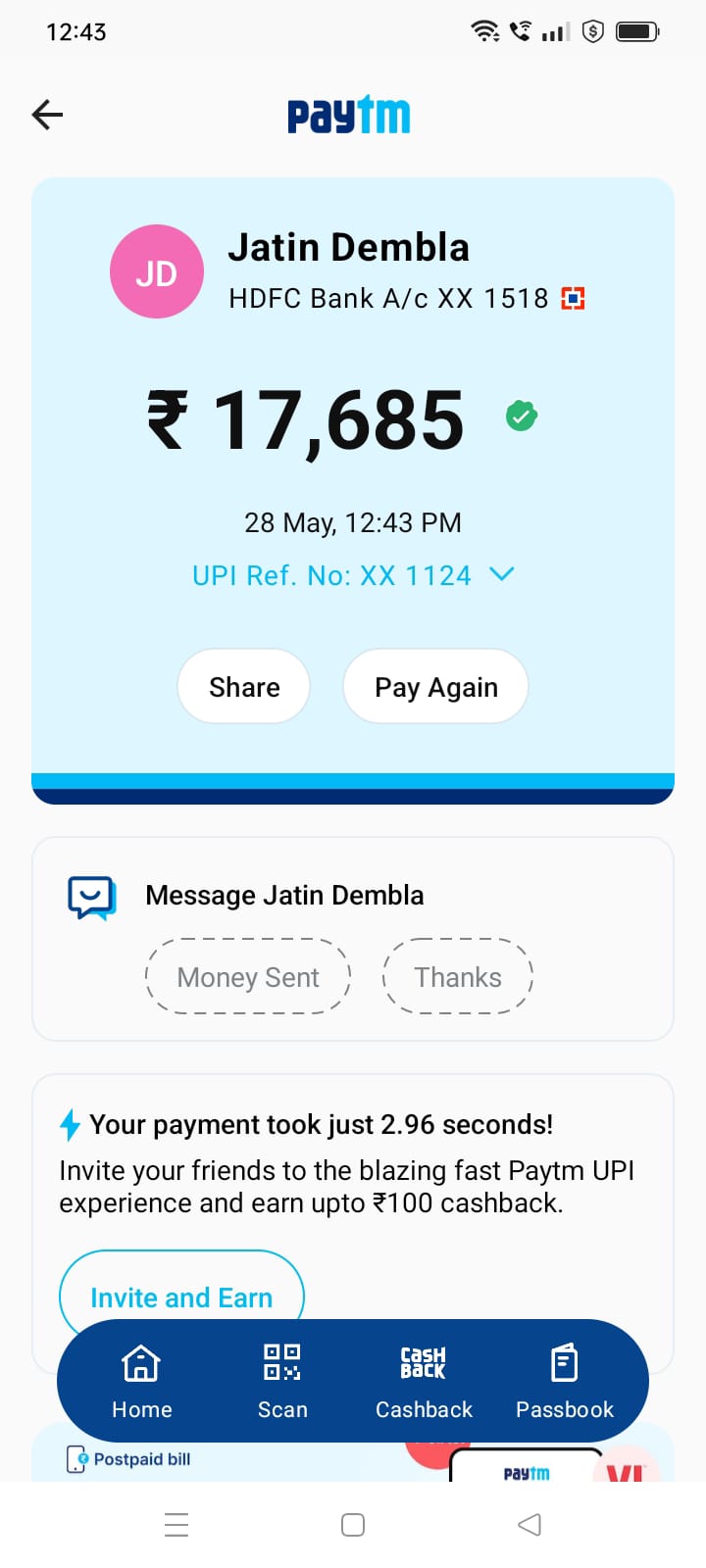This screenshot has height=1568, width=706.
Task: Send the Thanks quick message
Action: pyautogui.click(x=457, y=977)
